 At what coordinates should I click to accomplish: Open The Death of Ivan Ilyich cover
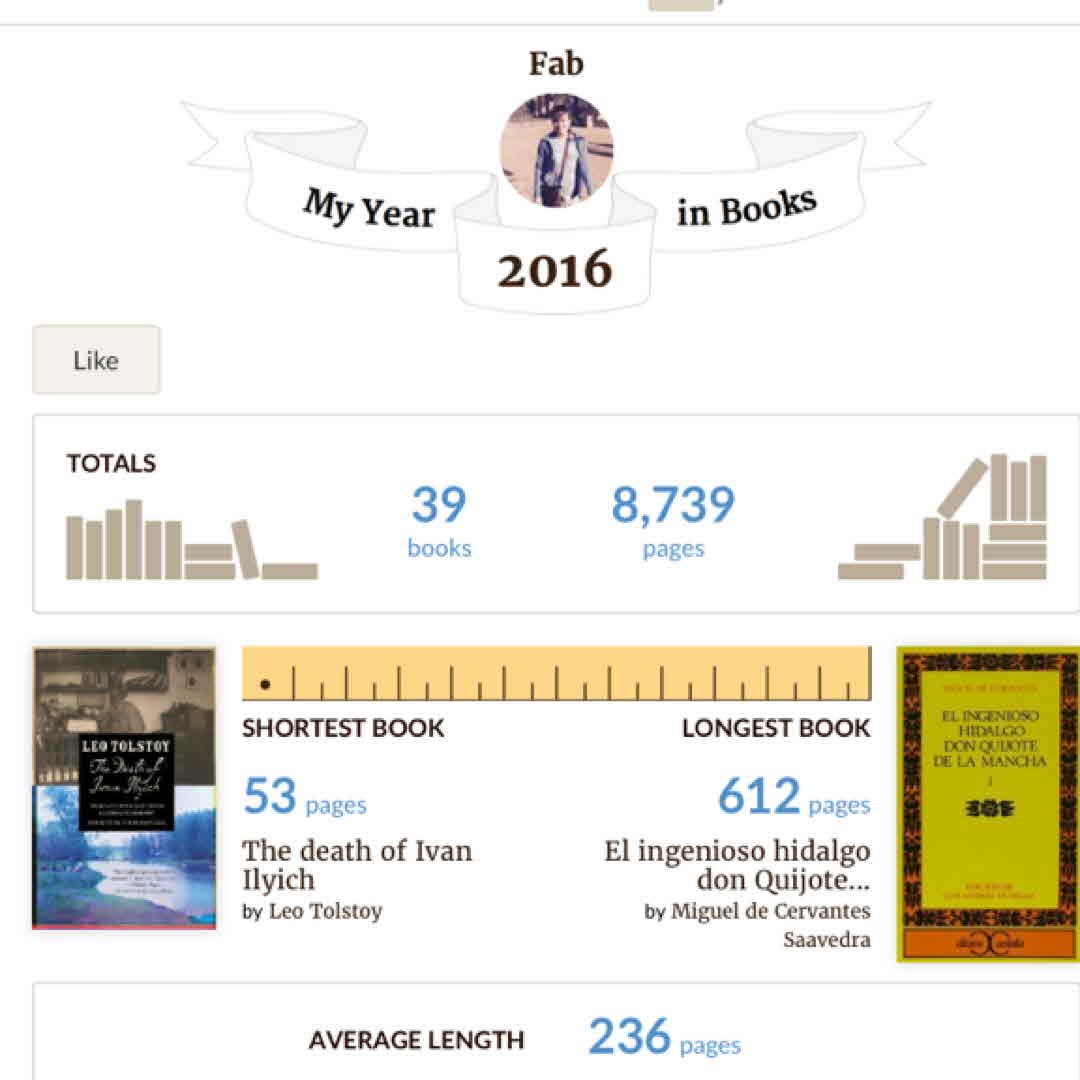(x=124, y=788)
